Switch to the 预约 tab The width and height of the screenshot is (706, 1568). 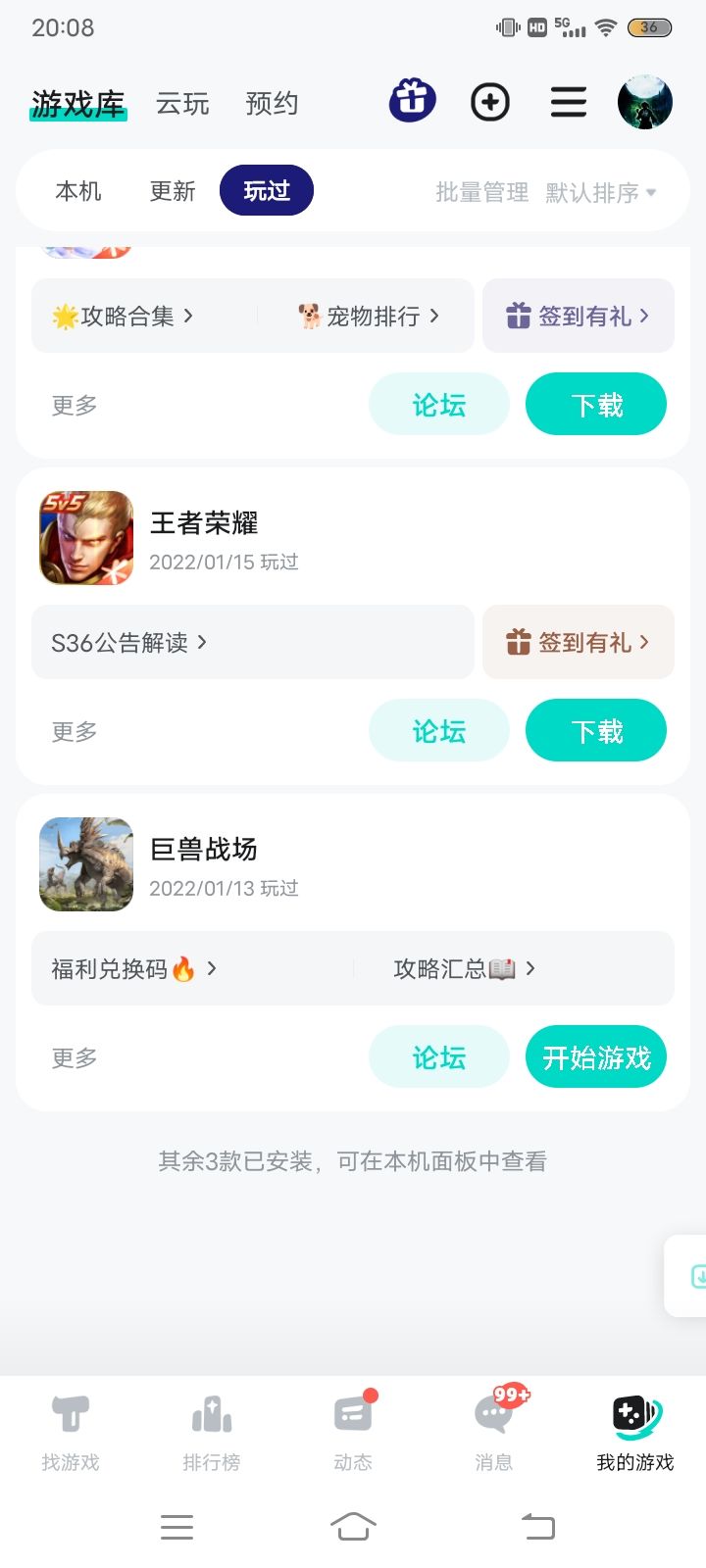[272, 104]
